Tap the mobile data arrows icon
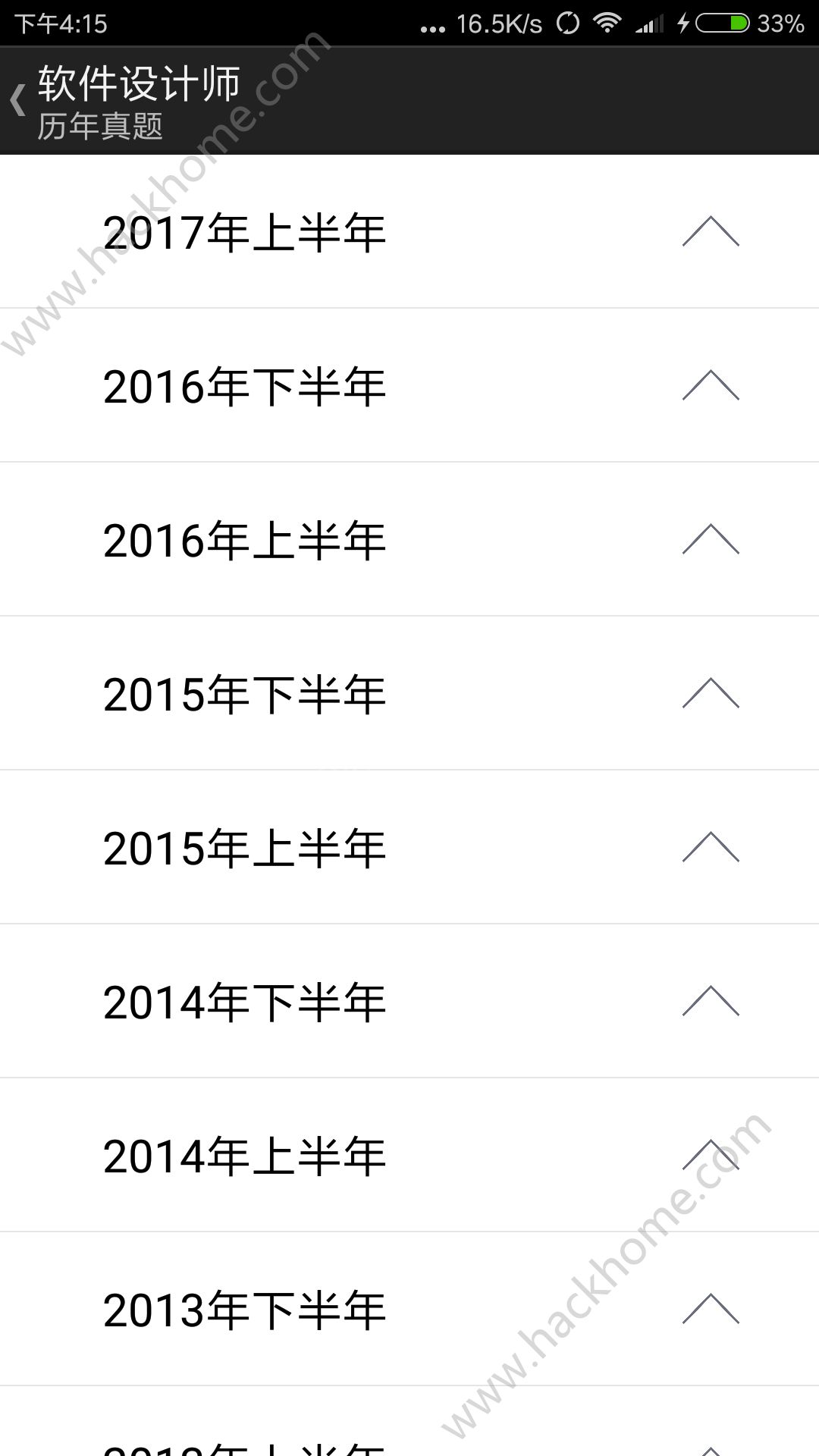 click(x=432, y=23)
